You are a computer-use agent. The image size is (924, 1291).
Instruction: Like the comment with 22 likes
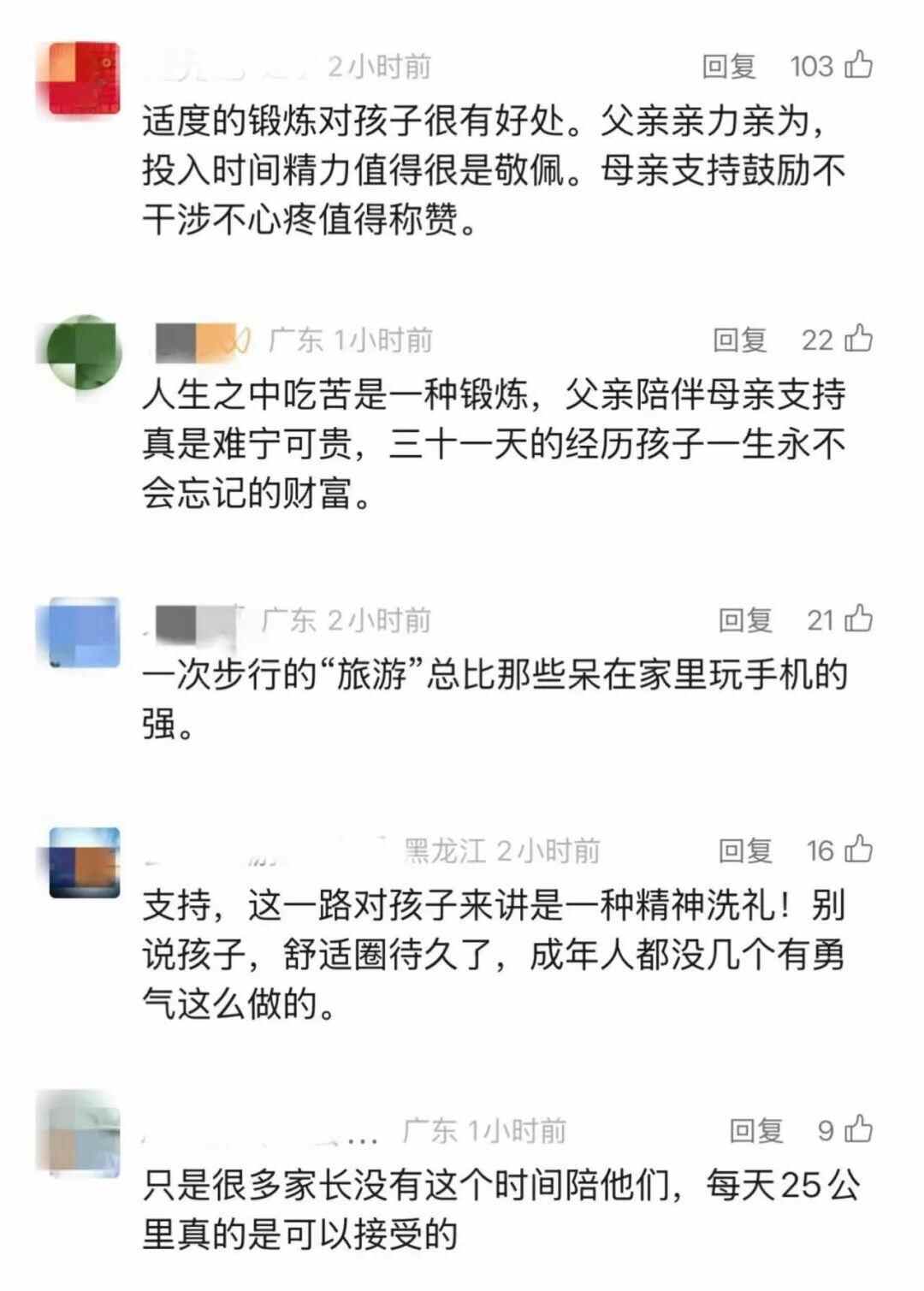tap(858, 339)
